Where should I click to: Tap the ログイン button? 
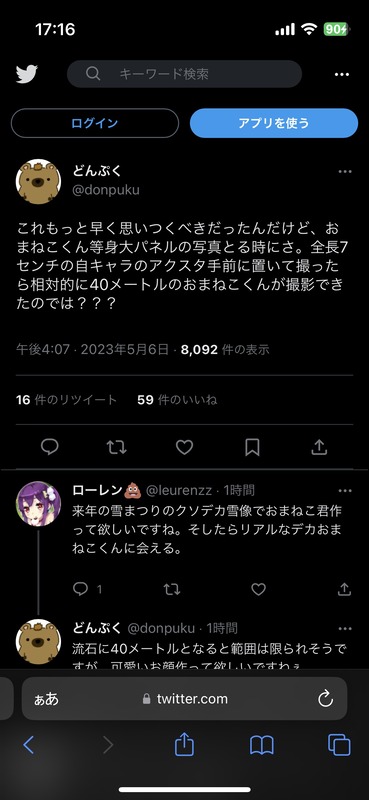[95, 123]
